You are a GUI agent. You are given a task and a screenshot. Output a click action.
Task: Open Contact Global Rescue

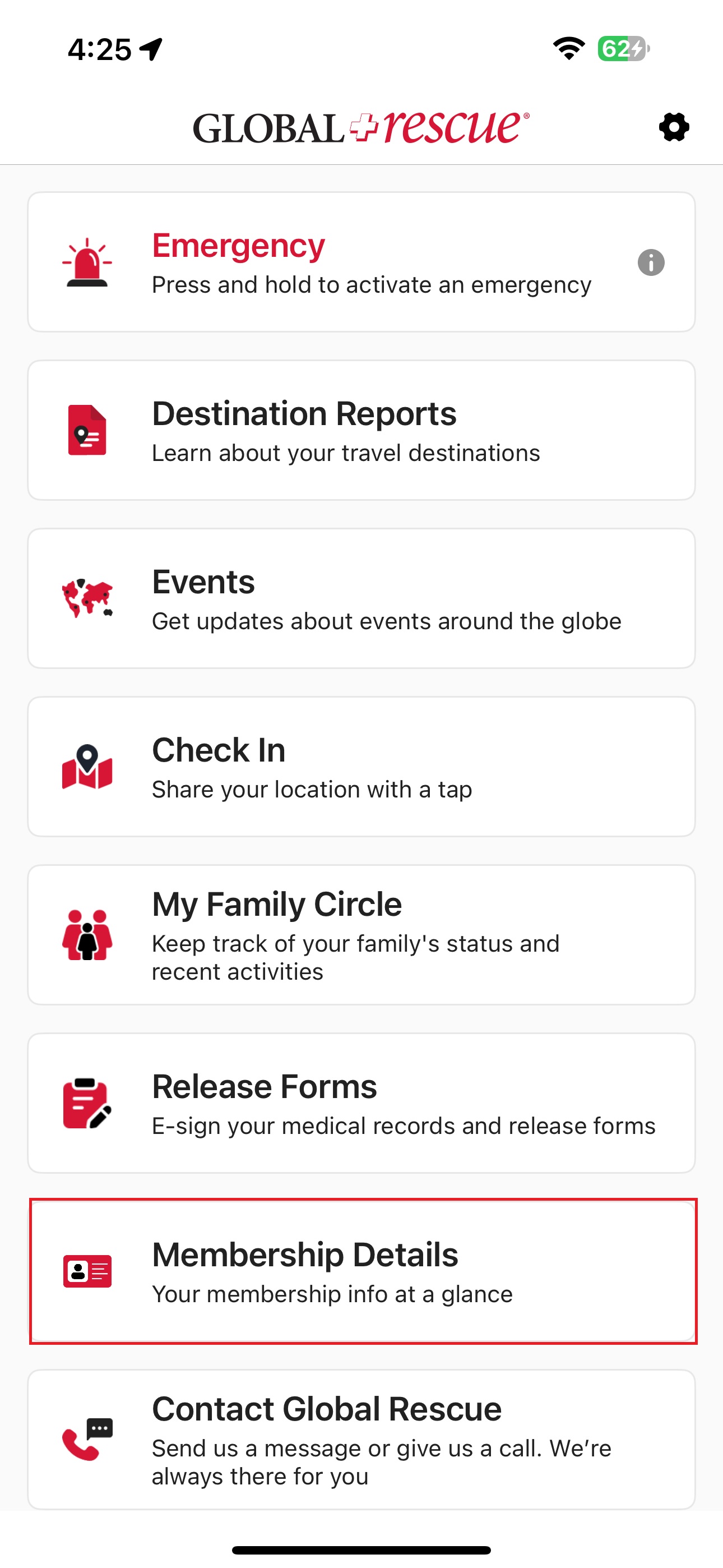[x=361, y=1439]
